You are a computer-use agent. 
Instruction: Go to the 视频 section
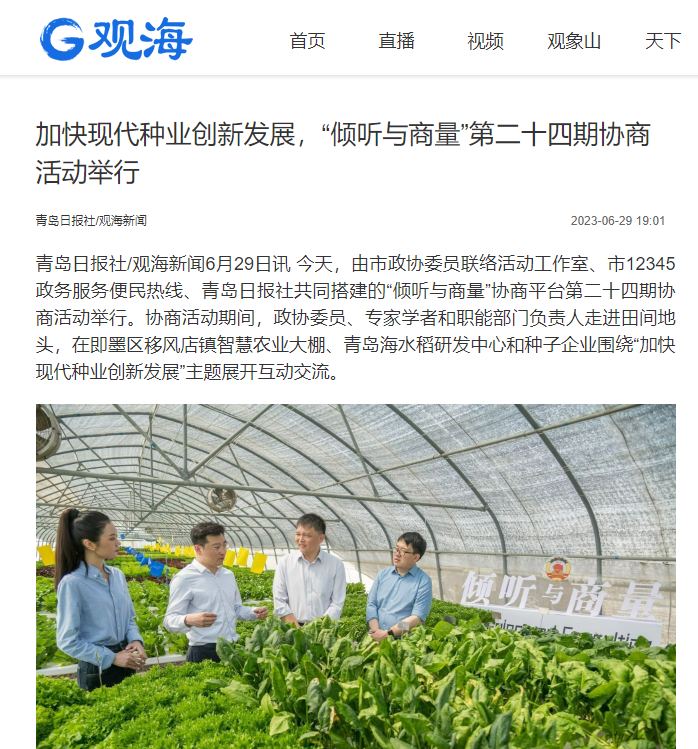485,41
